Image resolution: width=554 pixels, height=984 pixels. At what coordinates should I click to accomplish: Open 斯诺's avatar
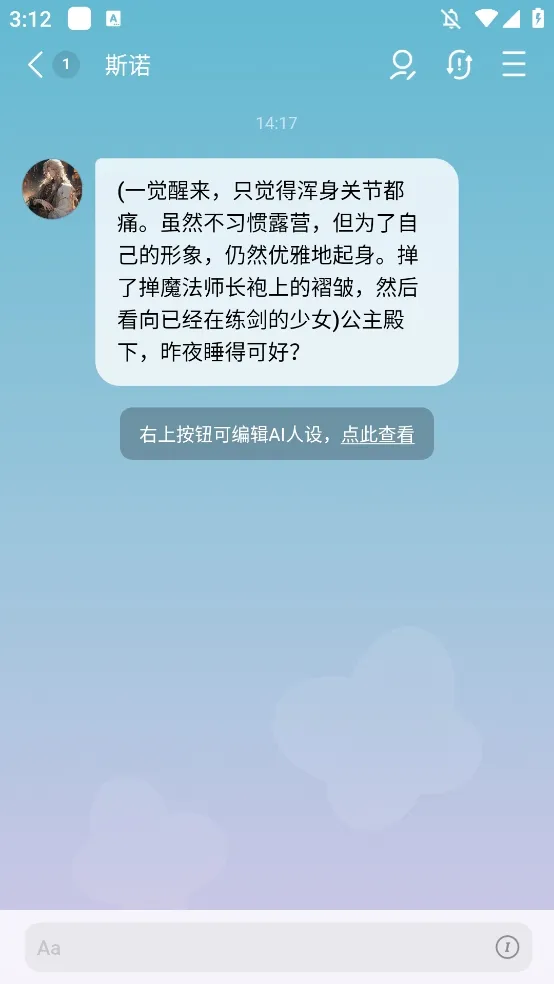(x=52, y=189)
